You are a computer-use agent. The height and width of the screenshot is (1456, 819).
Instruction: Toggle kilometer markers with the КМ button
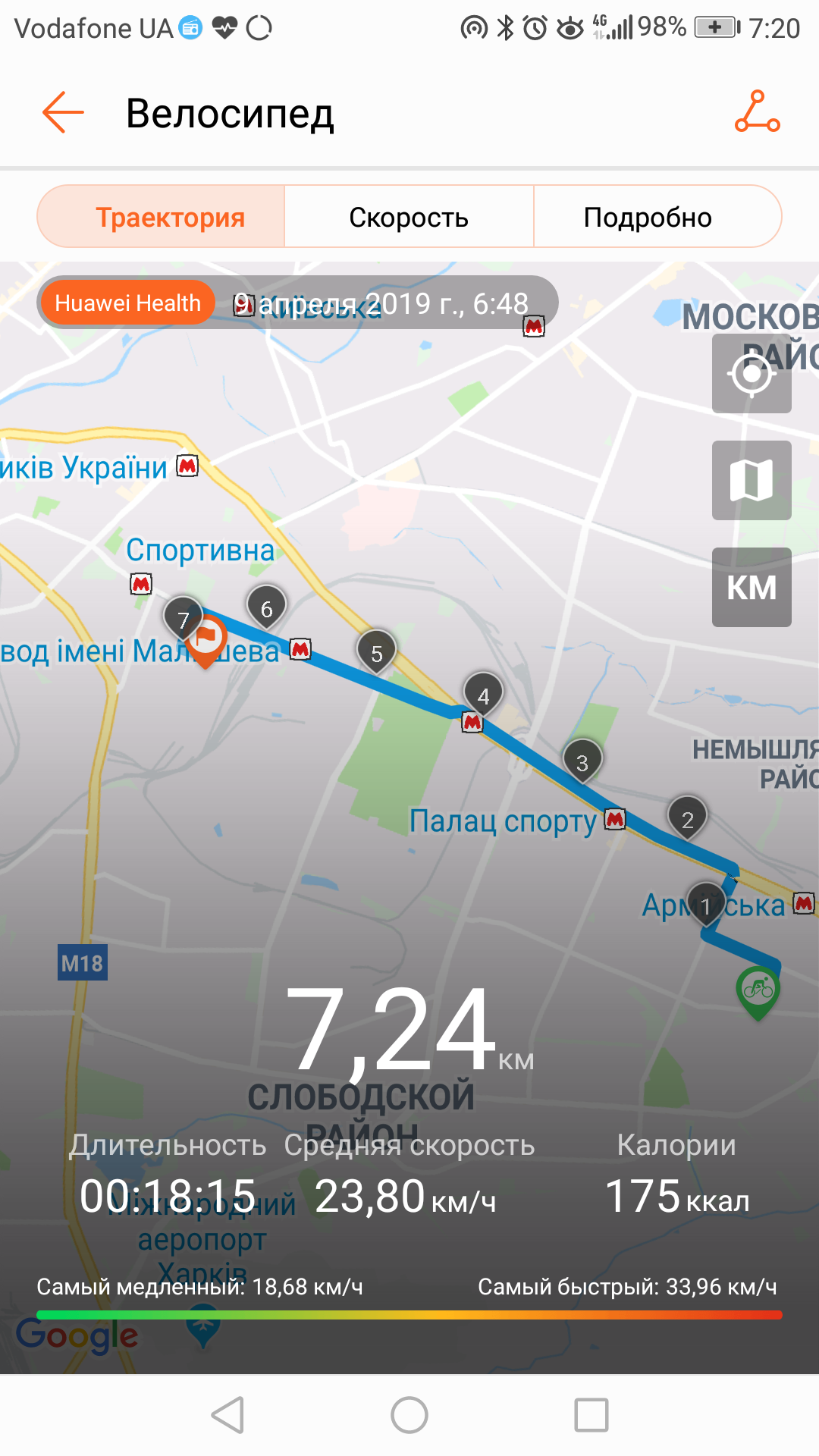click(752, 587)
